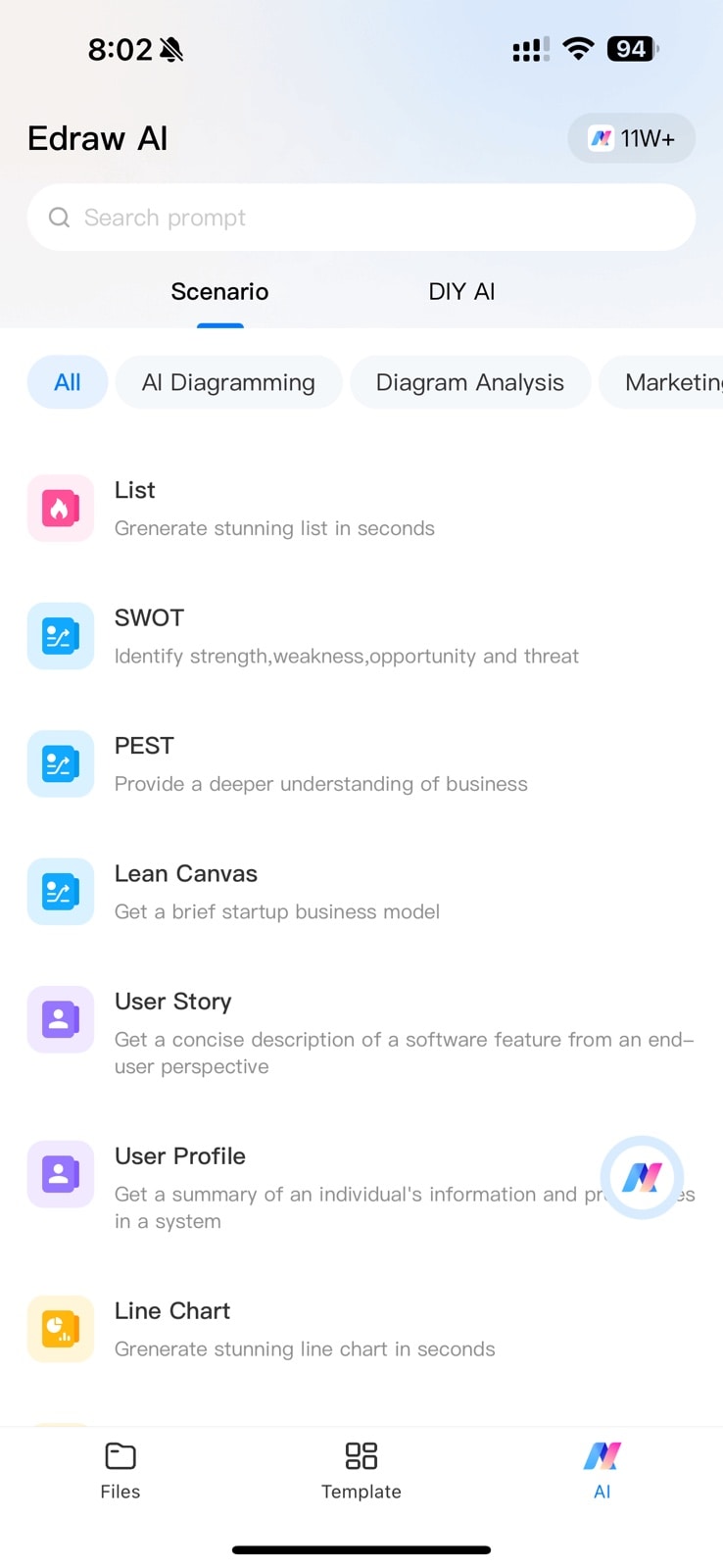This screenshot has width=723, height=1568.
Task: Go to the Template tab
Action: (x=361, y=1470)
